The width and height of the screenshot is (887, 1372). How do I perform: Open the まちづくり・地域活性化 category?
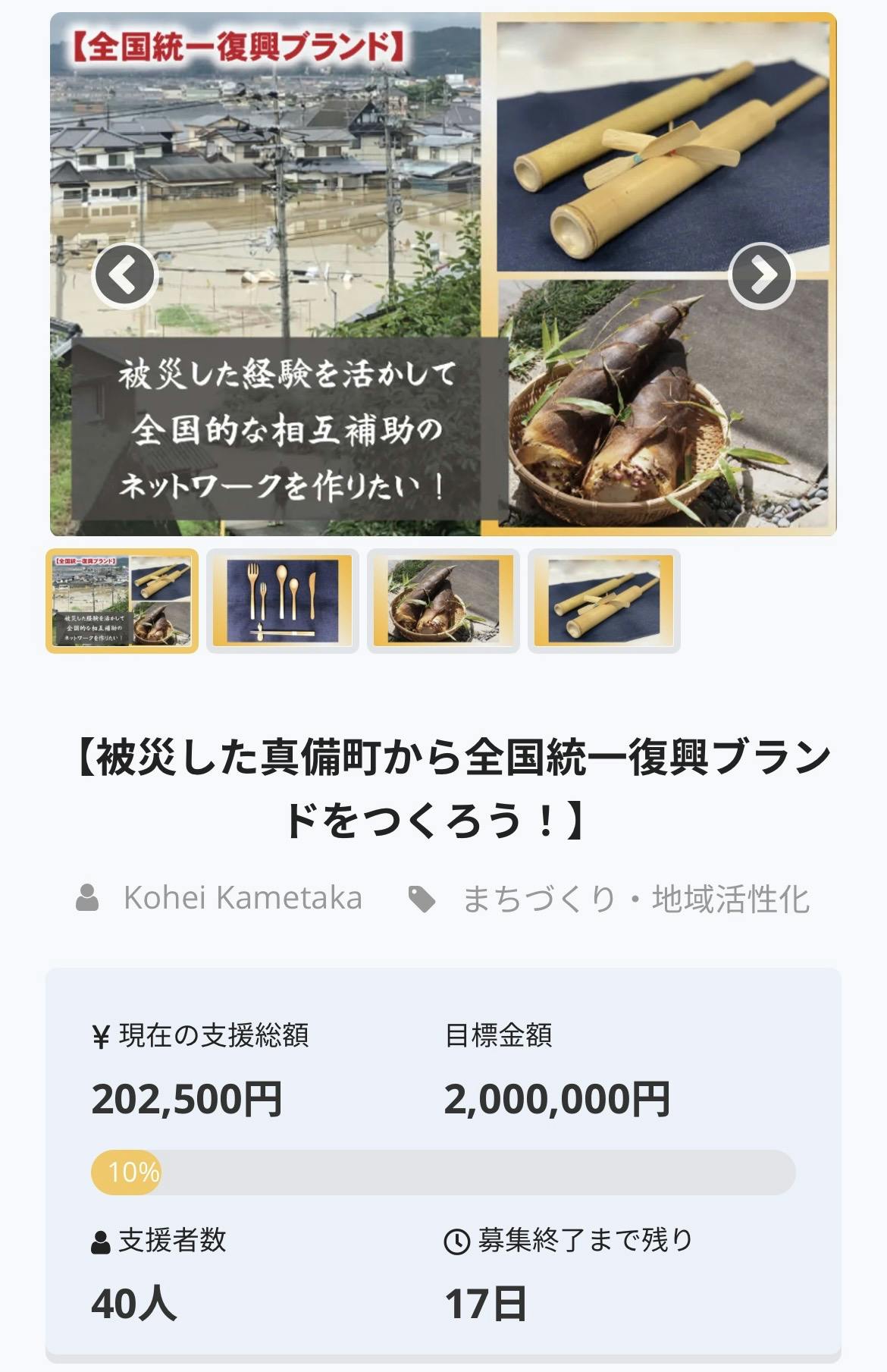pyautogui.click(x=635, y=899)
